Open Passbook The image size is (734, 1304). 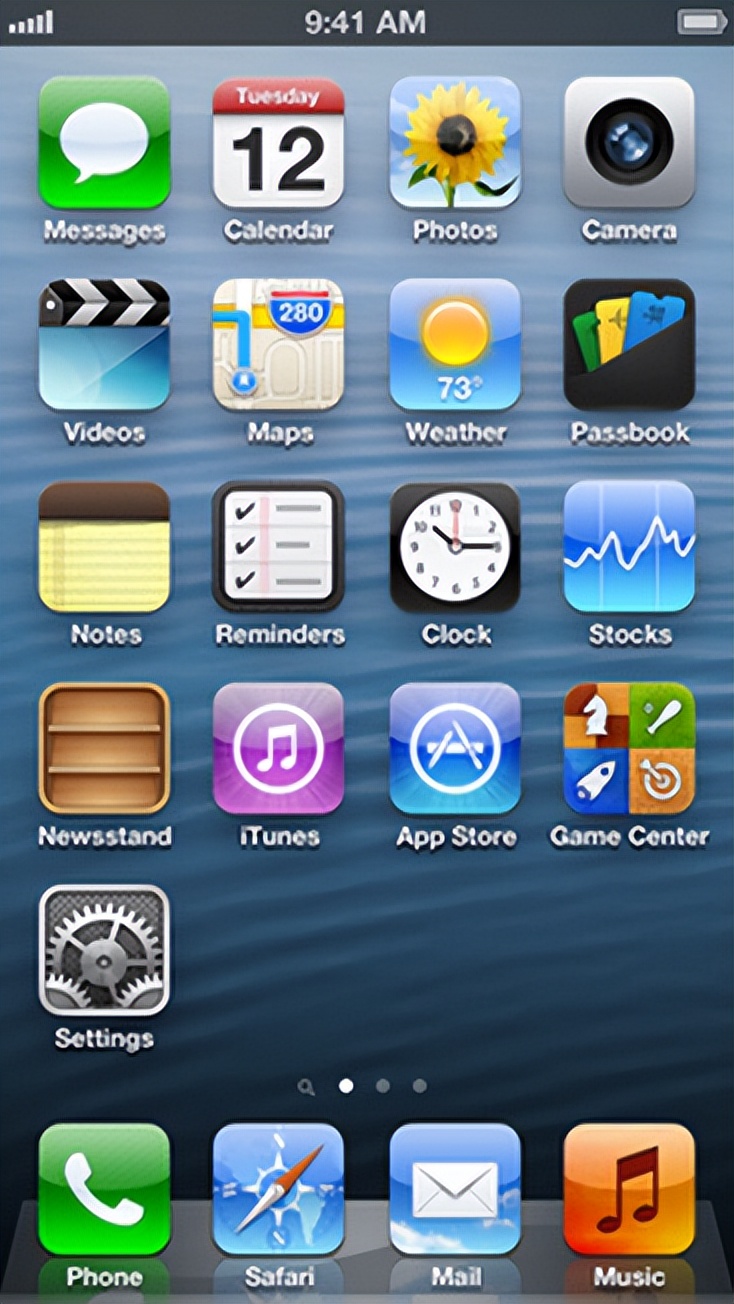pyautogui.click(x=629, y=345)
